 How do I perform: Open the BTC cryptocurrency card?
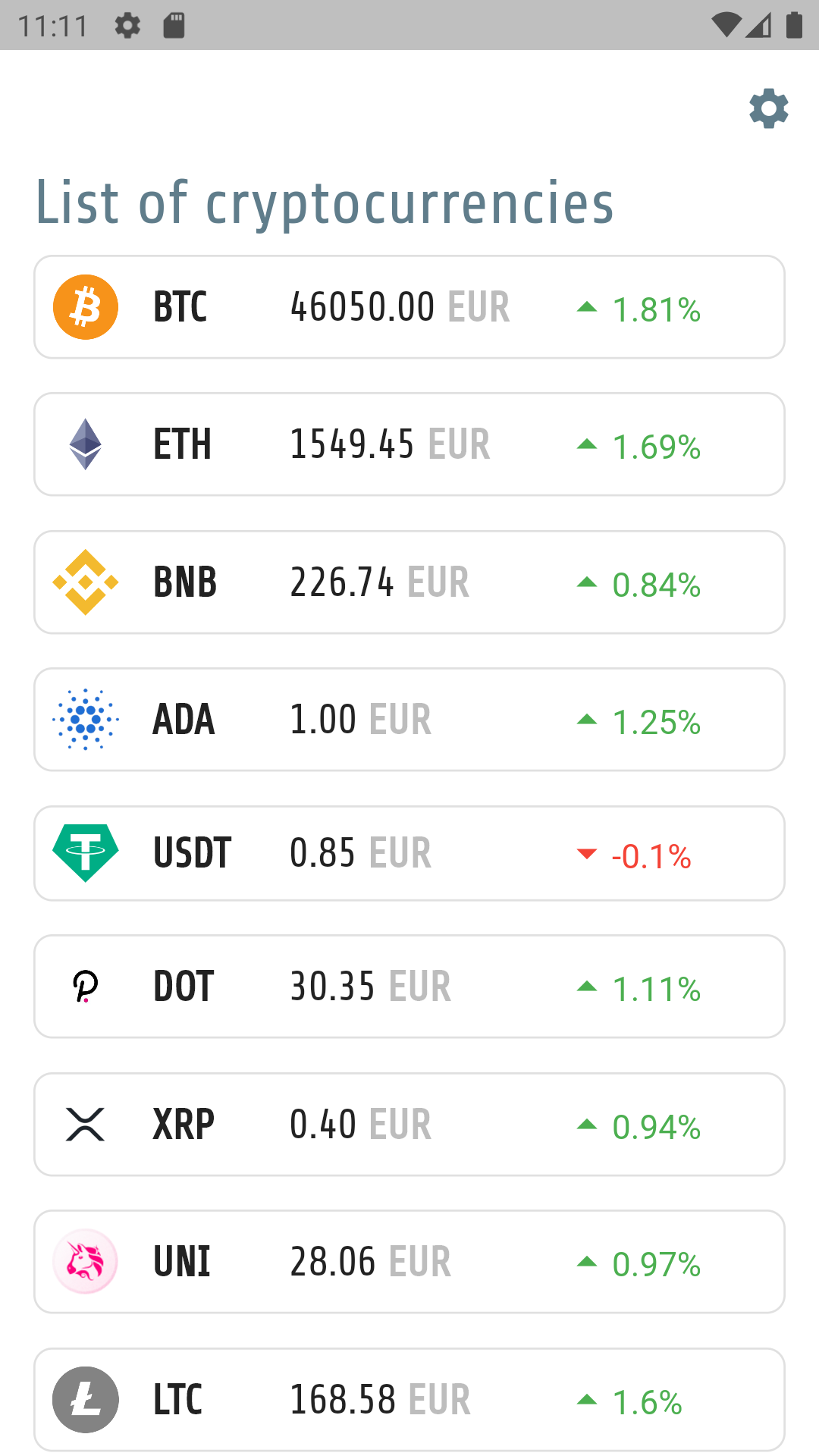(x=409, y=307)
